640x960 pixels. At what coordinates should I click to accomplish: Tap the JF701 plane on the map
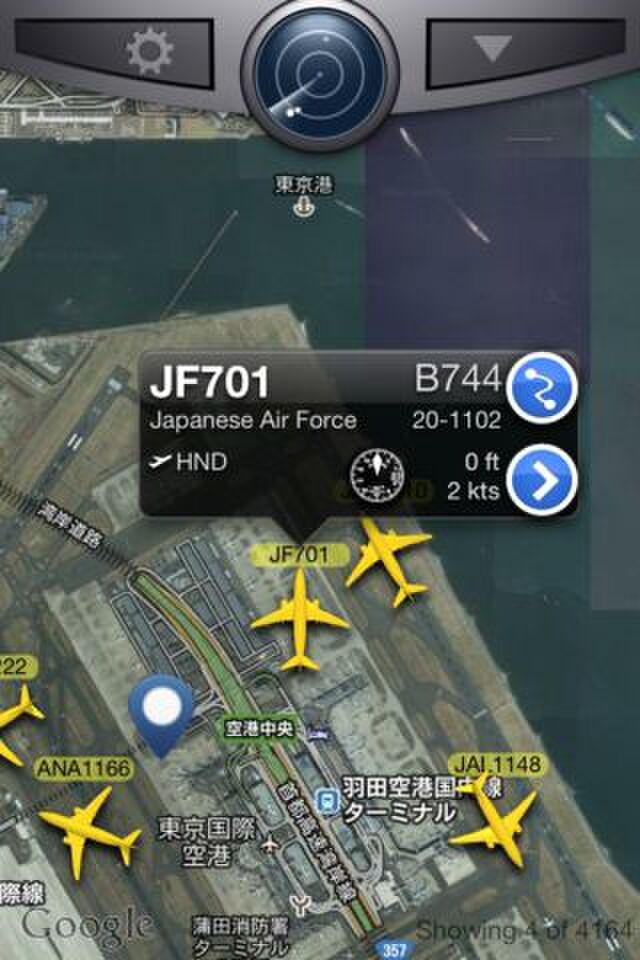(x=300, y=622)
